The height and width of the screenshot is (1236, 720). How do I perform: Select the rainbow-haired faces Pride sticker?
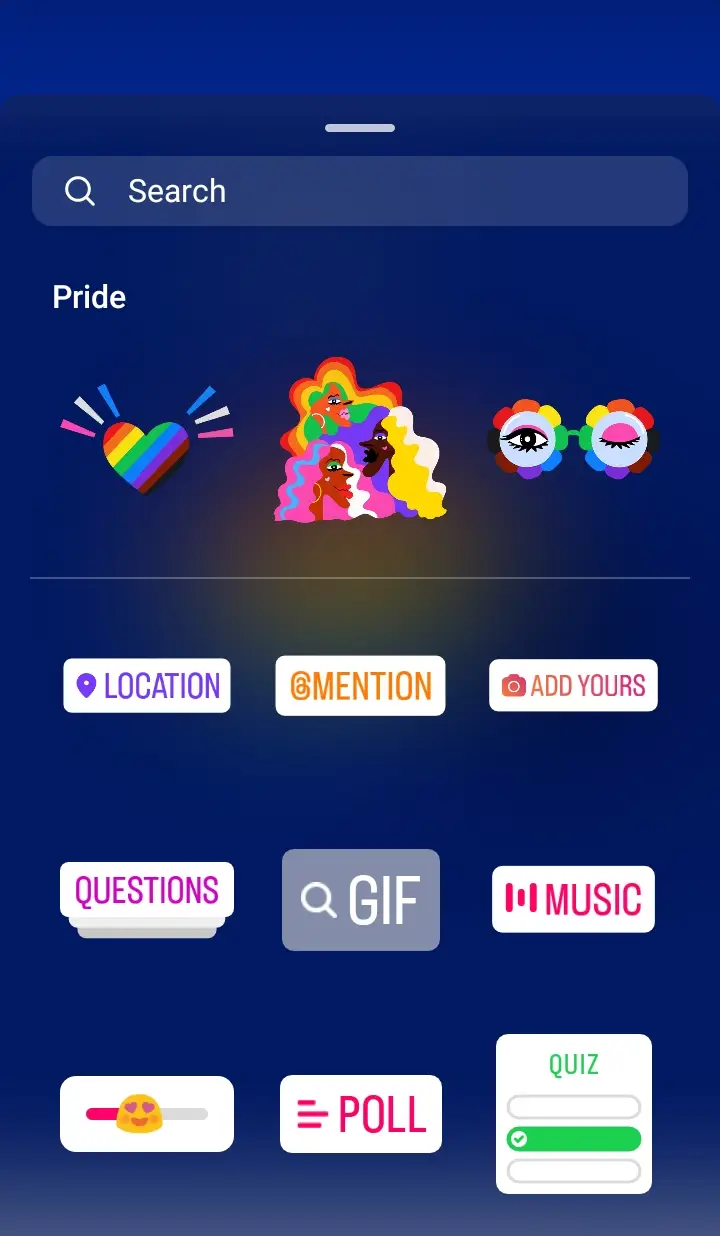(x=360, y=440)
